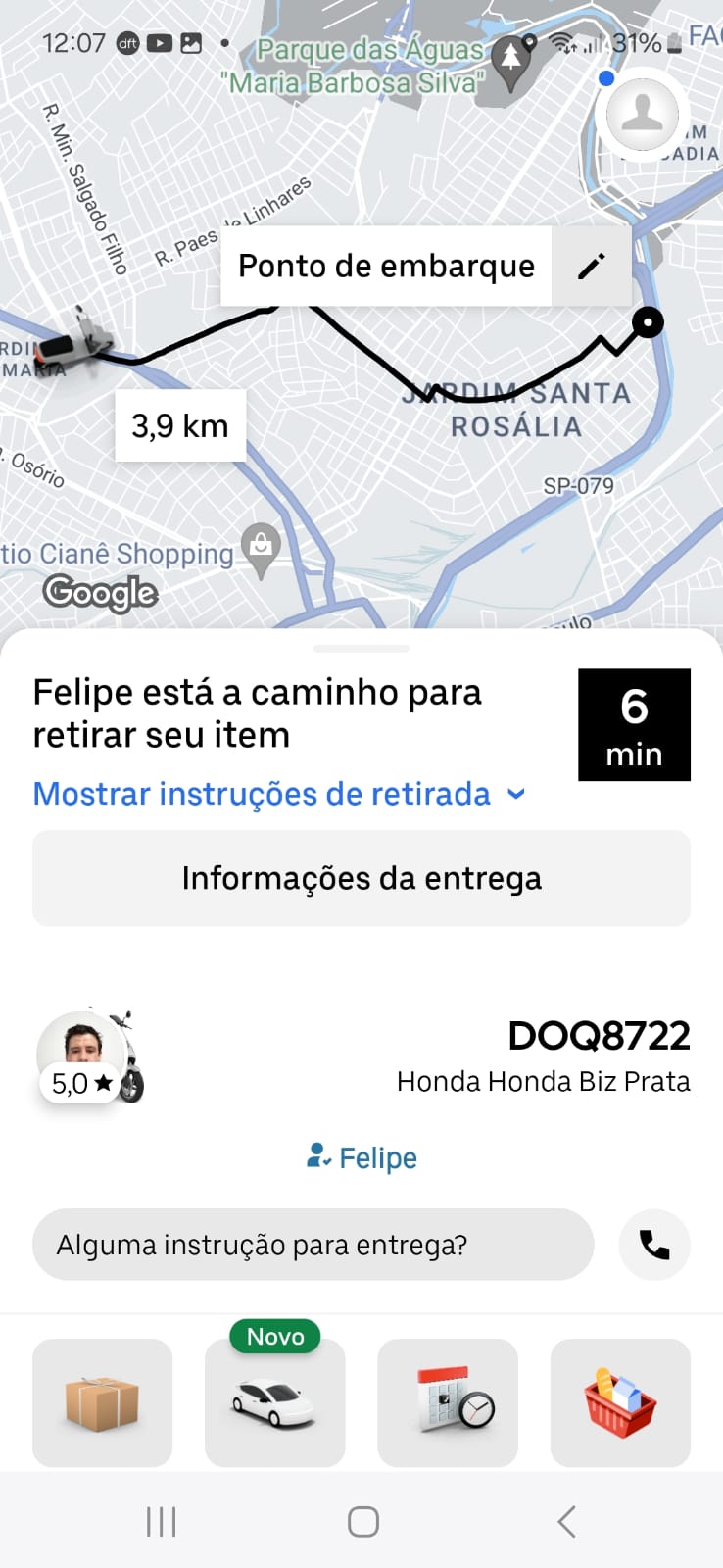The height and width of the screenshot is (1568, 723).
Task: View courier Felipe's profile
Action: click(361, 1158)
